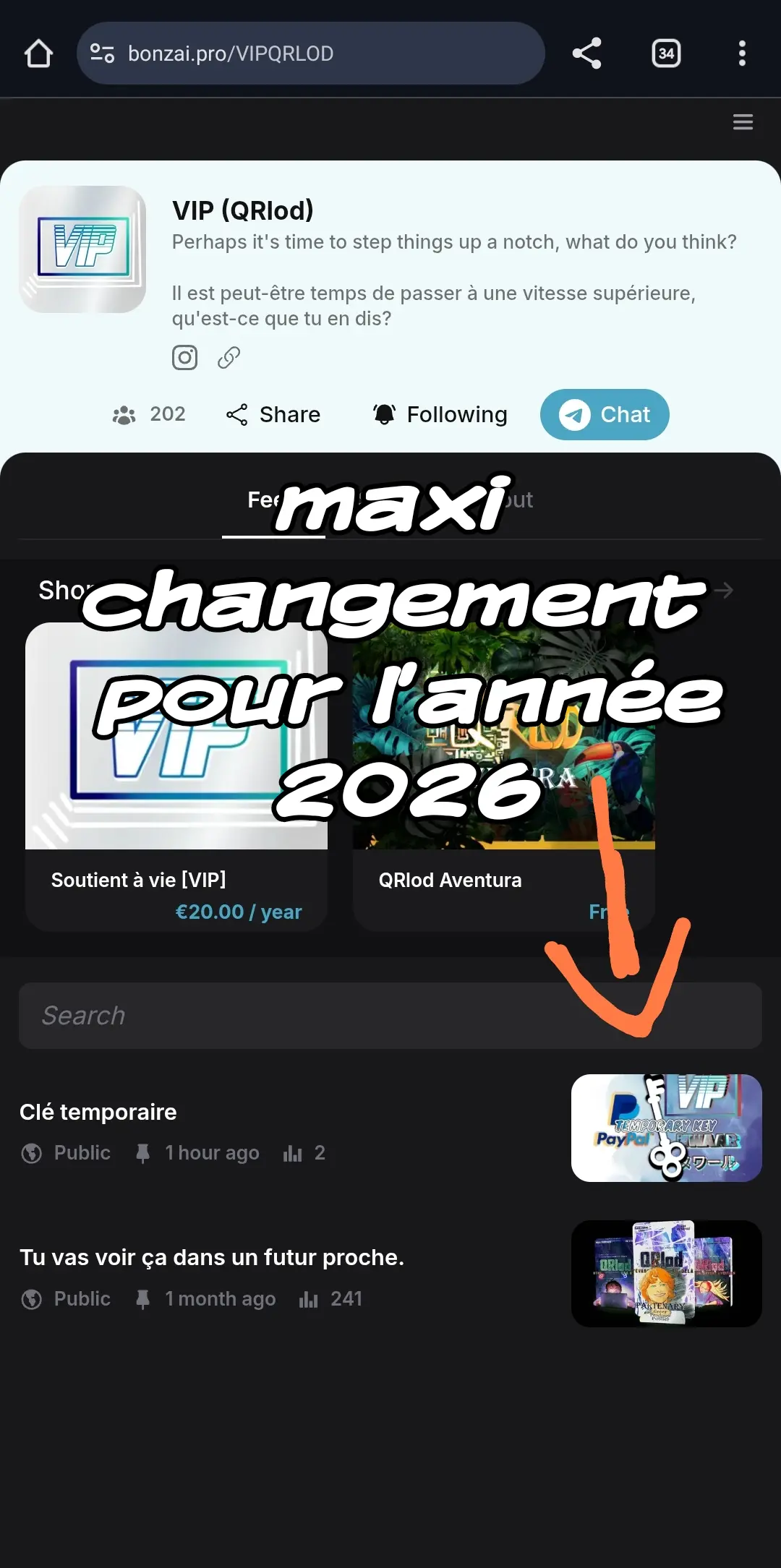Tap the bonzai.pro address bar
Image resolution: width=781 pixels, height=1568 pixels.
(311, 53)
